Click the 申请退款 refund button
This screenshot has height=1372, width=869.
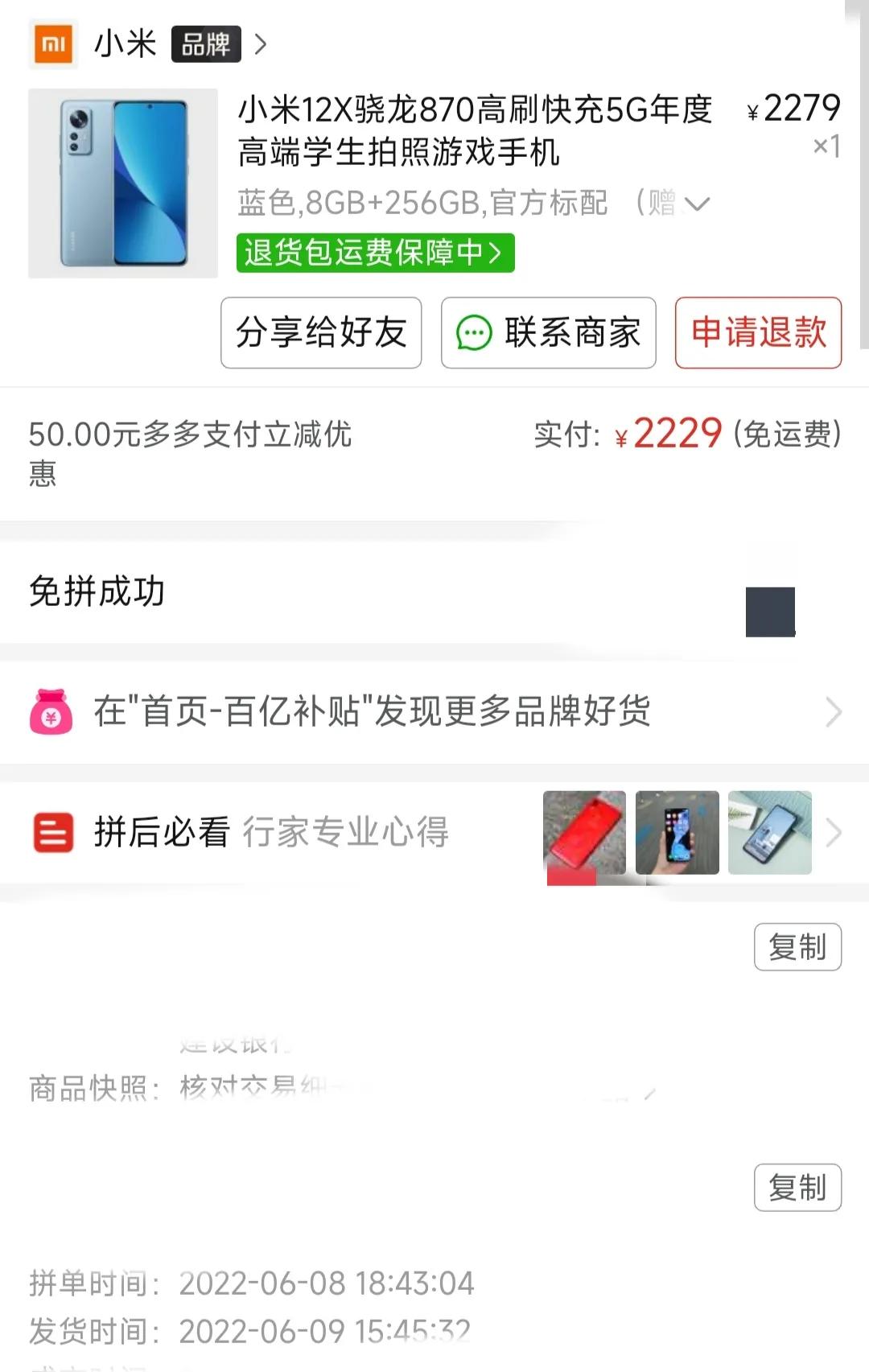757,333
